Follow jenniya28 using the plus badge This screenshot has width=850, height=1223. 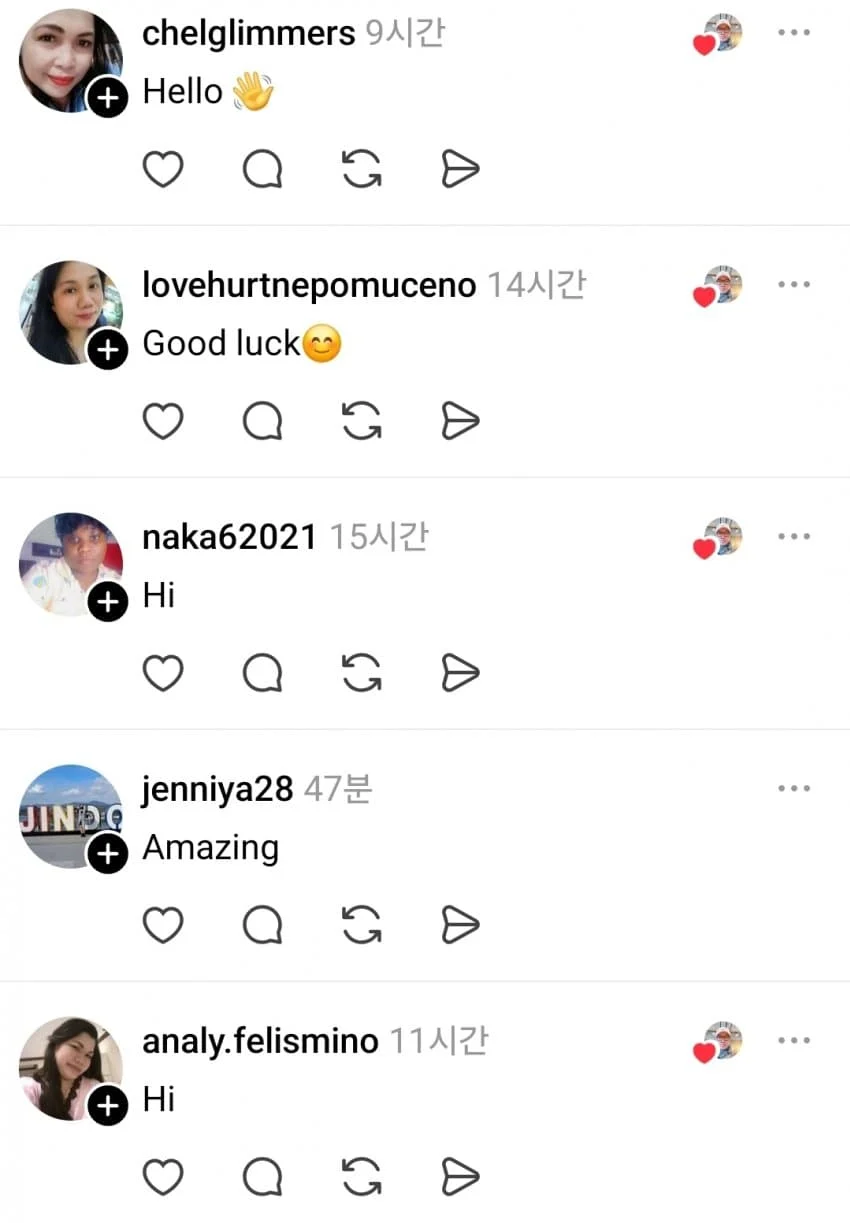point(108,854)
